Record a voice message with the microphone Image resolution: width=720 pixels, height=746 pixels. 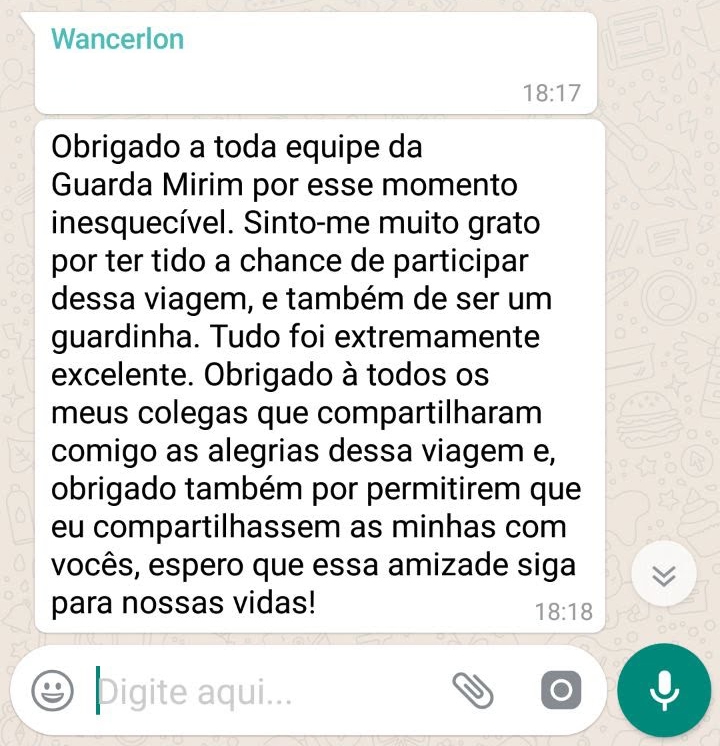click(x=664, y=690)
